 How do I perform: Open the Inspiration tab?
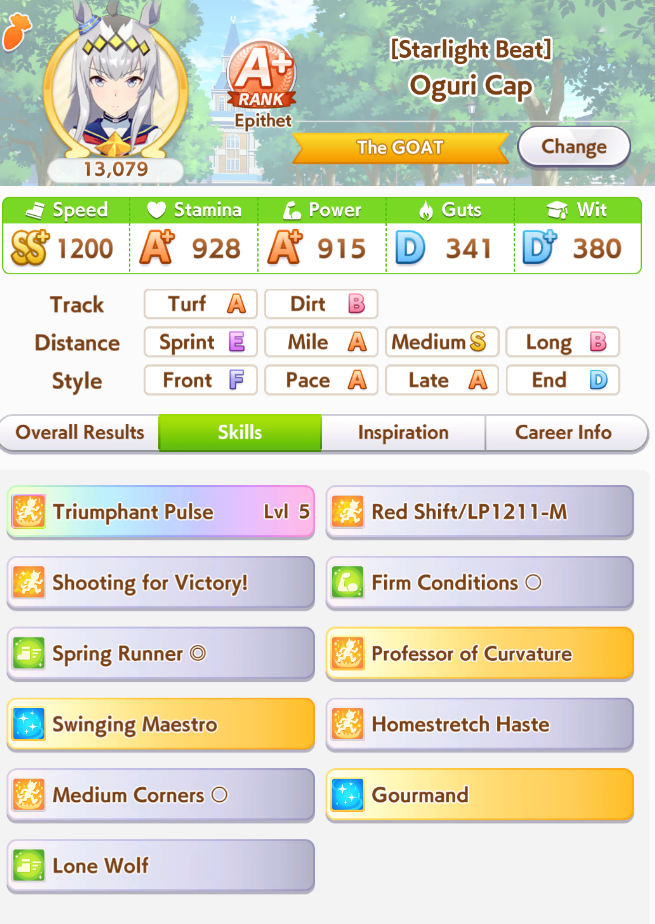(x=403, y=433)
